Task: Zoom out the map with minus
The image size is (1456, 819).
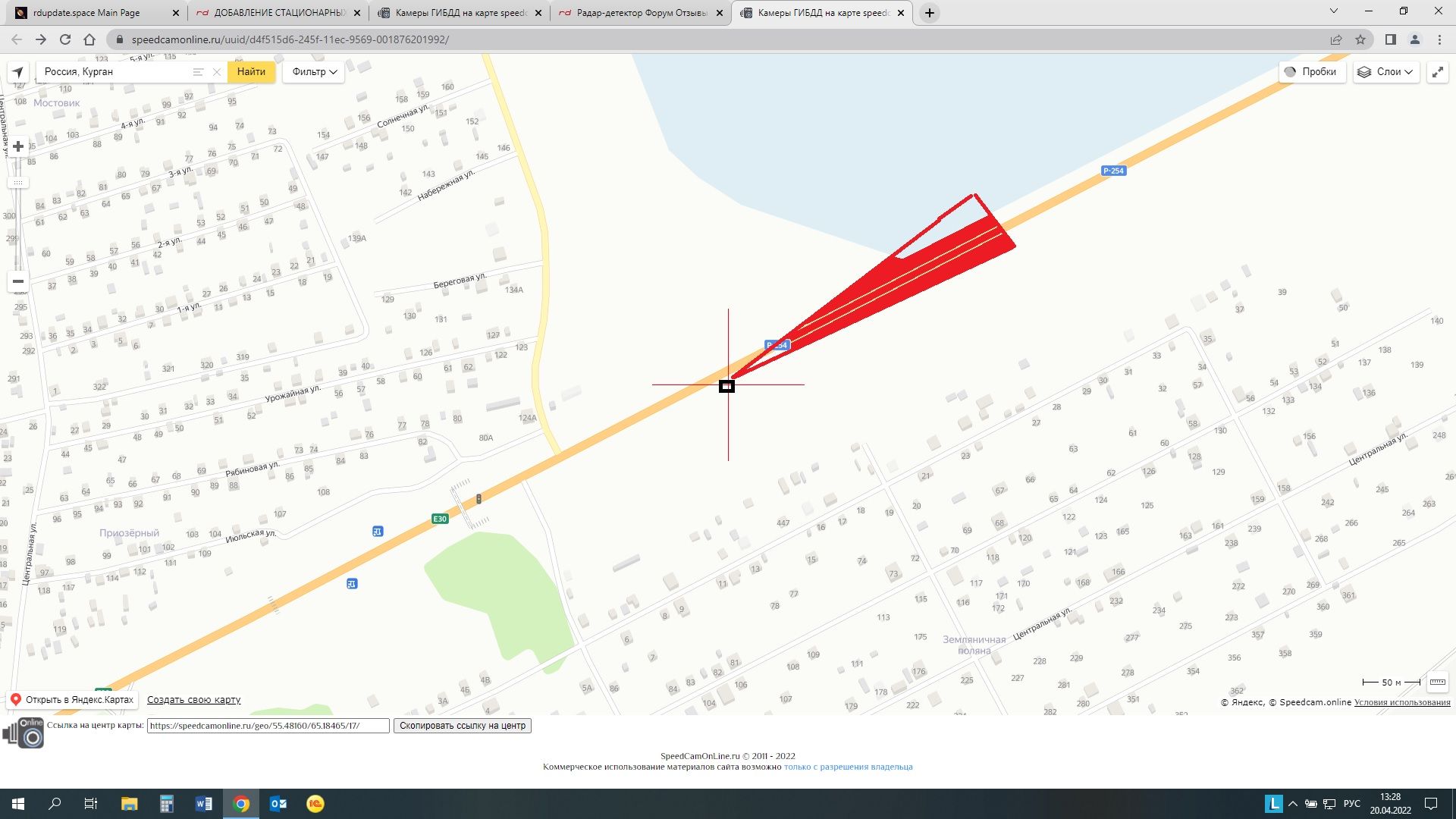Action: point(18,281)
